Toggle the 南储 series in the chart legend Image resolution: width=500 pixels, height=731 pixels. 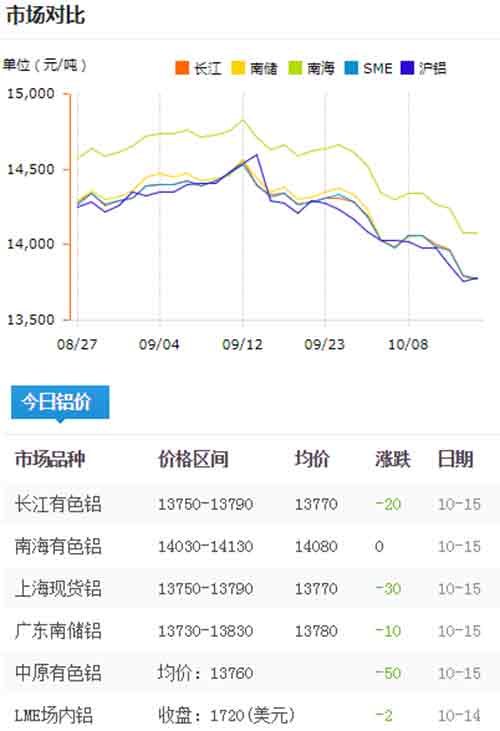[x=255, y=68]
